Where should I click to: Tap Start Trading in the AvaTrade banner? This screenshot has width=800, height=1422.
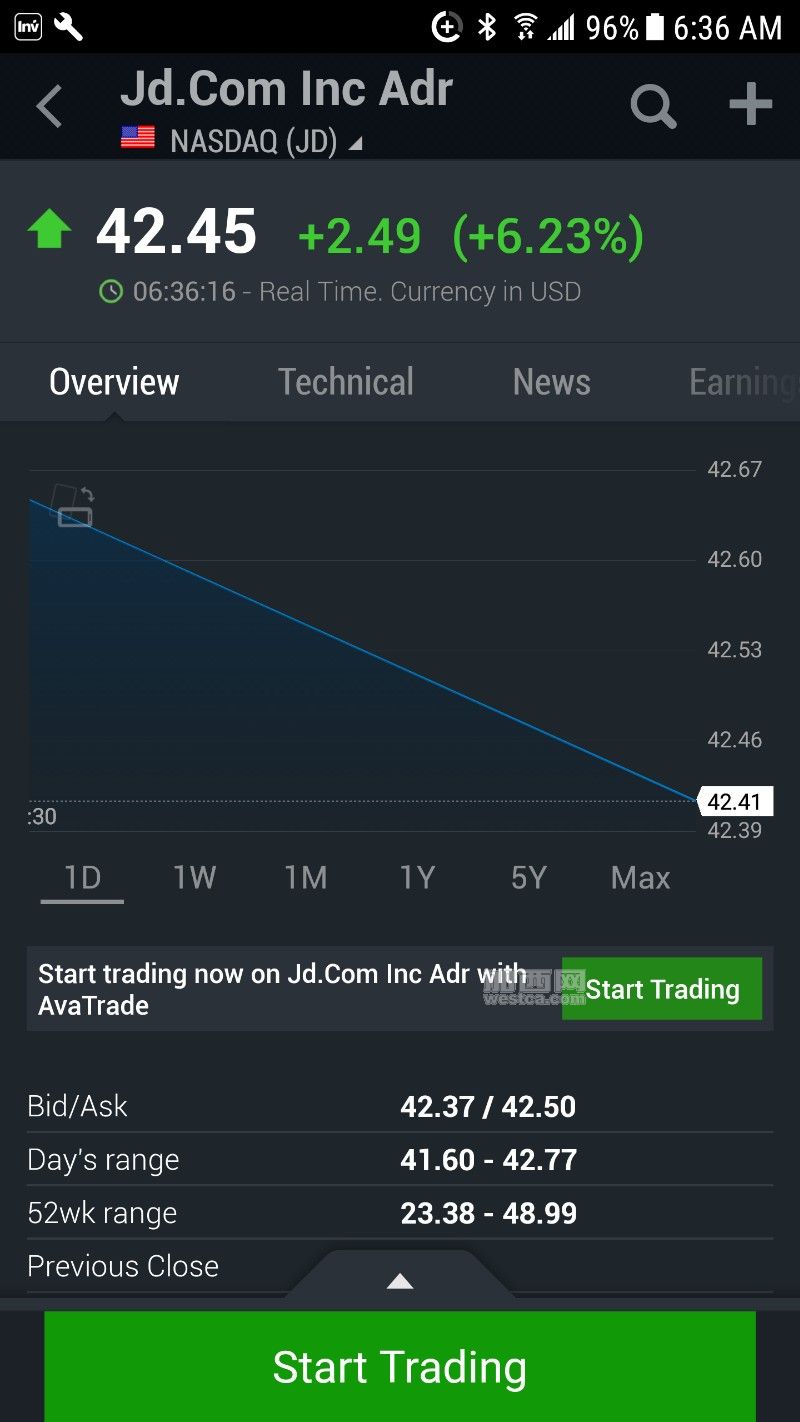tap(662, 989)
